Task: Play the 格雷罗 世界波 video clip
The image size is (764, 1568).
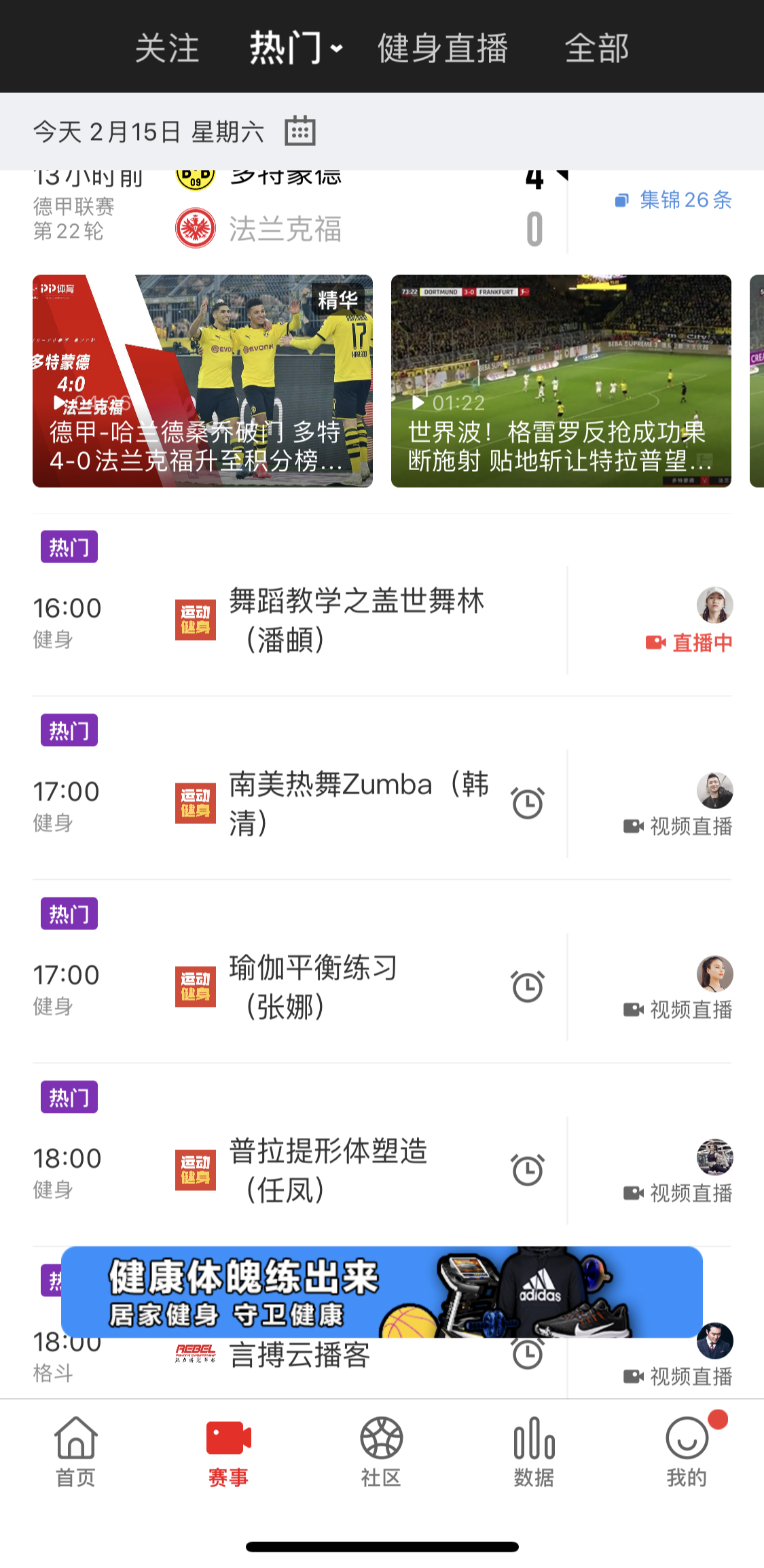Action: [561, 380]
